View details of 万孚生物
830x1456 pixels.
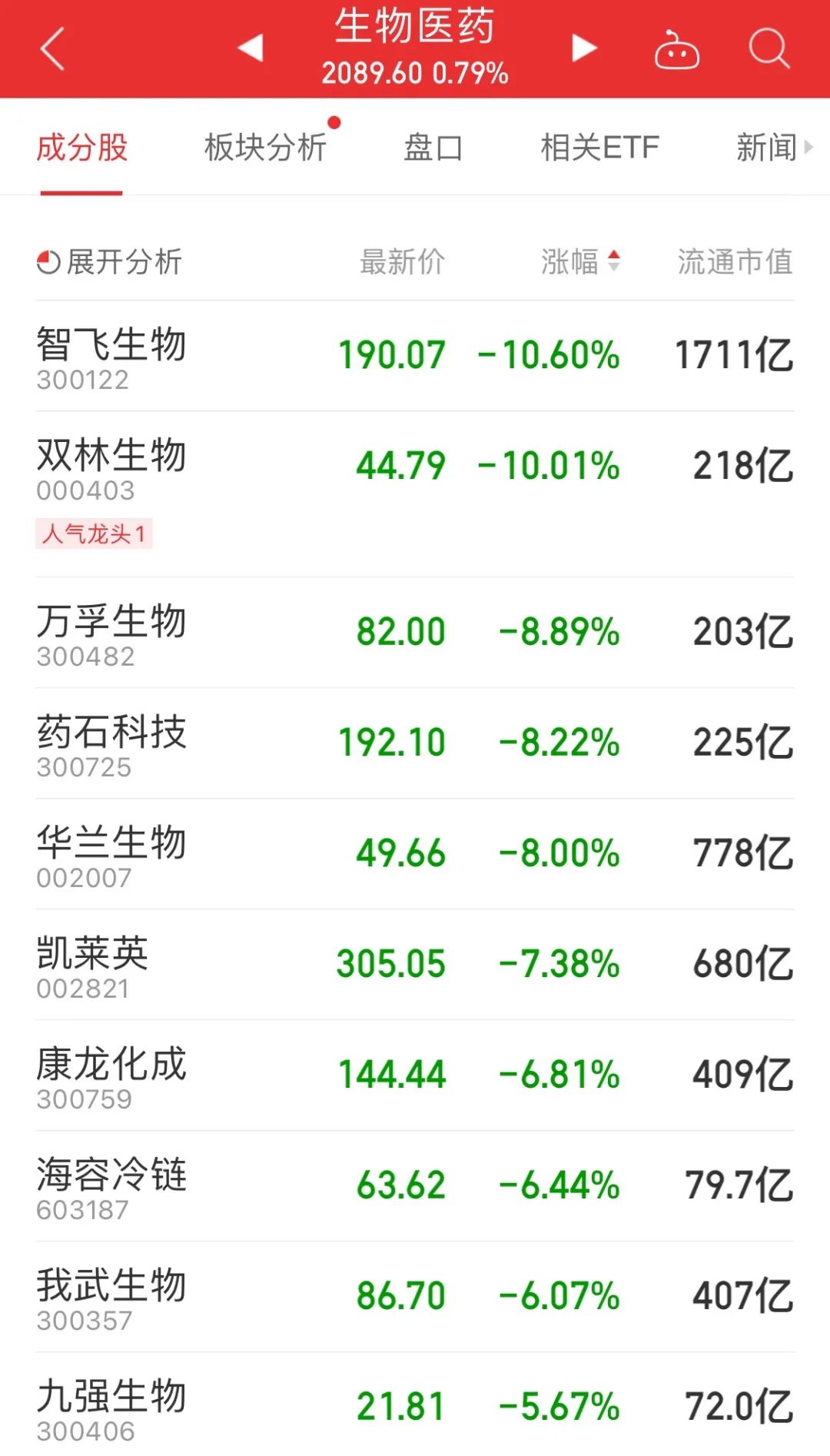[x=415, y=633]
